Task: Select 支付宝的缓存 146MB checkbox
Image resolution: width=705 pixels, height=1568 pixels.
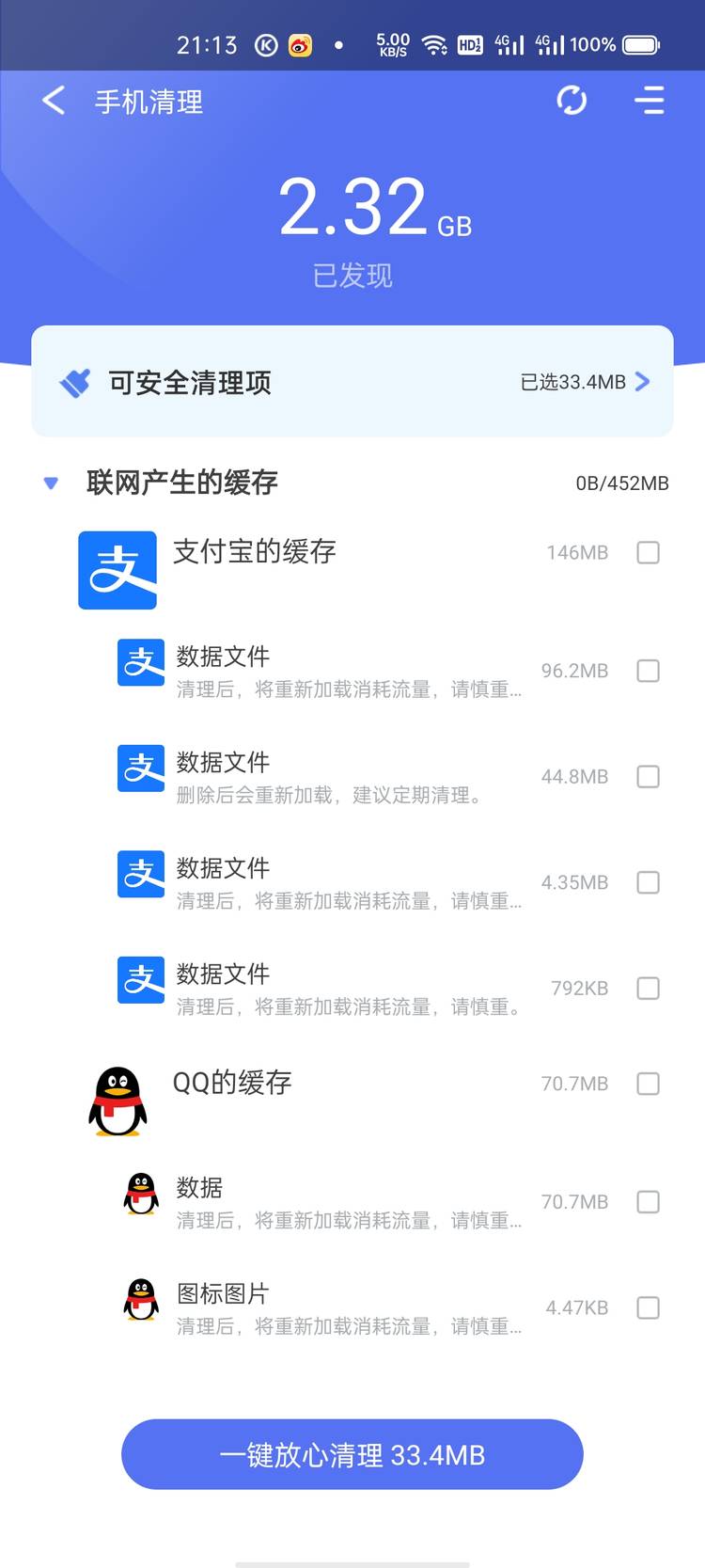Action: pyautogui.click(x=648, y=553)
